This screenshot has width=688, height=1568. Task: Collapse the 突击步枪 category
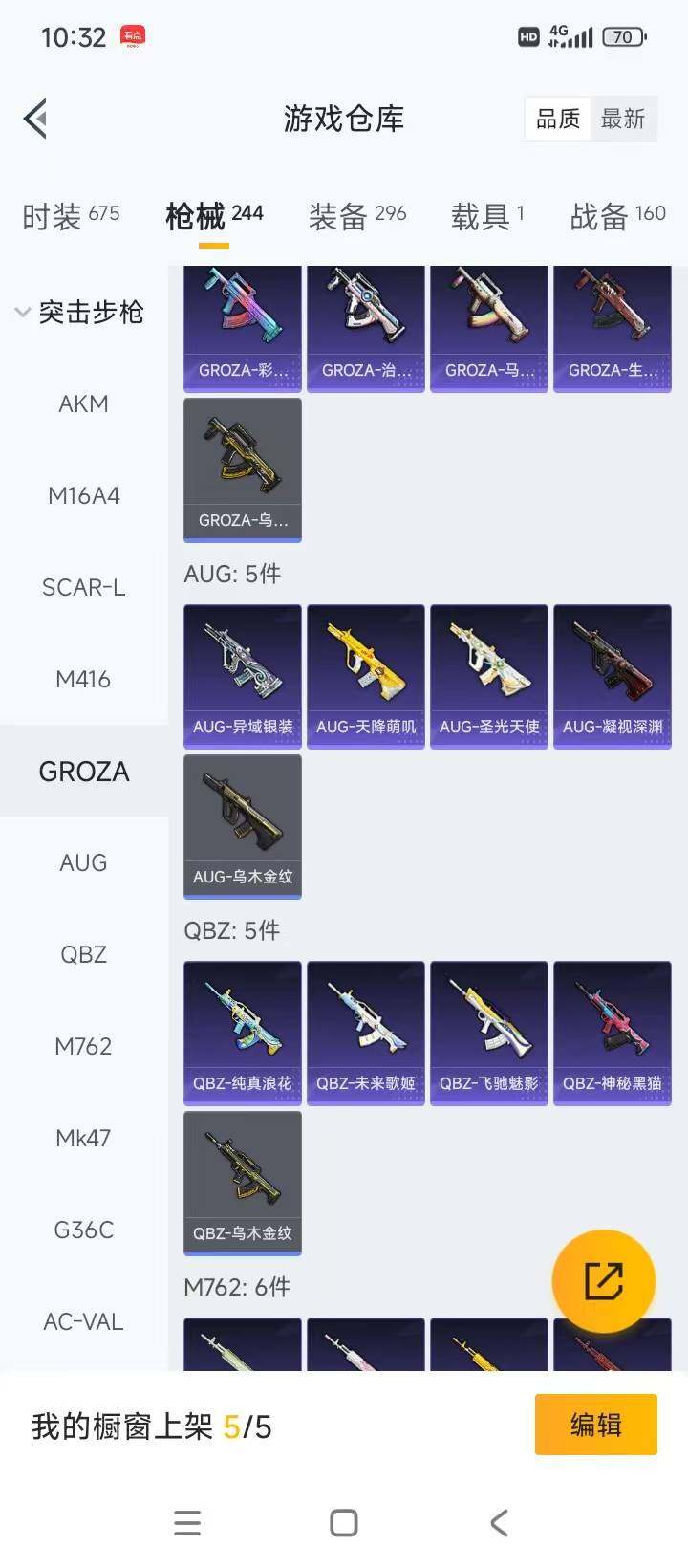pos(80,313)
